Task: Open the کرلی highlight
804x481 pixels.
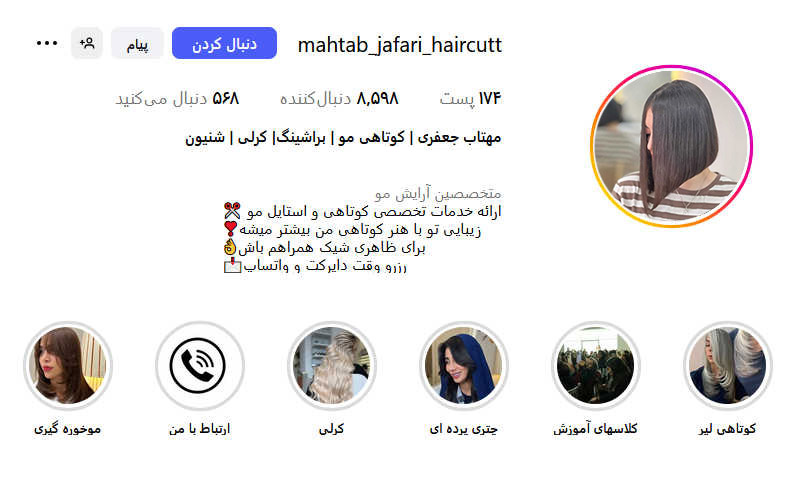Action: coord(332,366)
